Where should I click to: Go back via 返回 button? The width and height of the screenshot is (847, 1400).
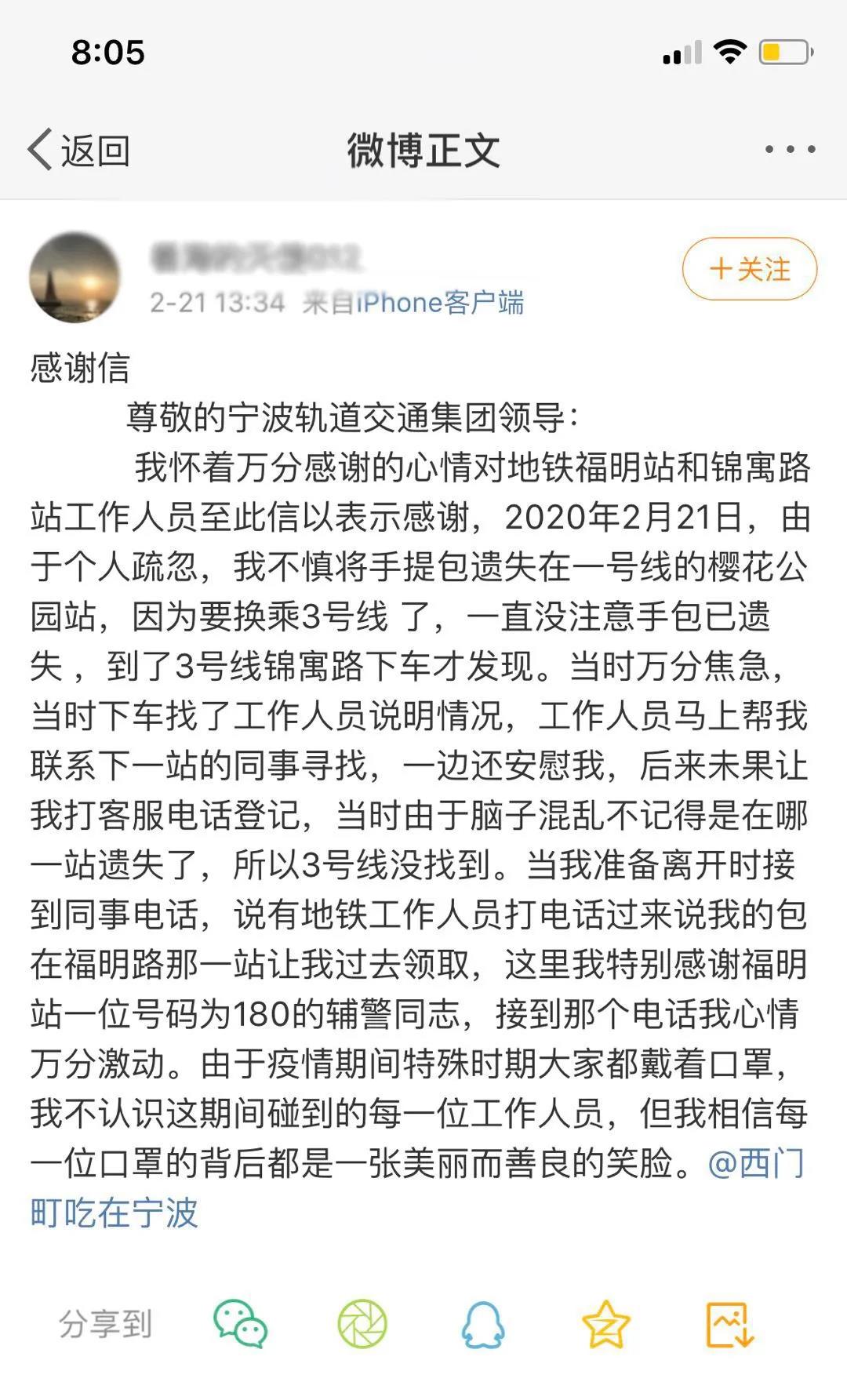(x=79, y=150)
